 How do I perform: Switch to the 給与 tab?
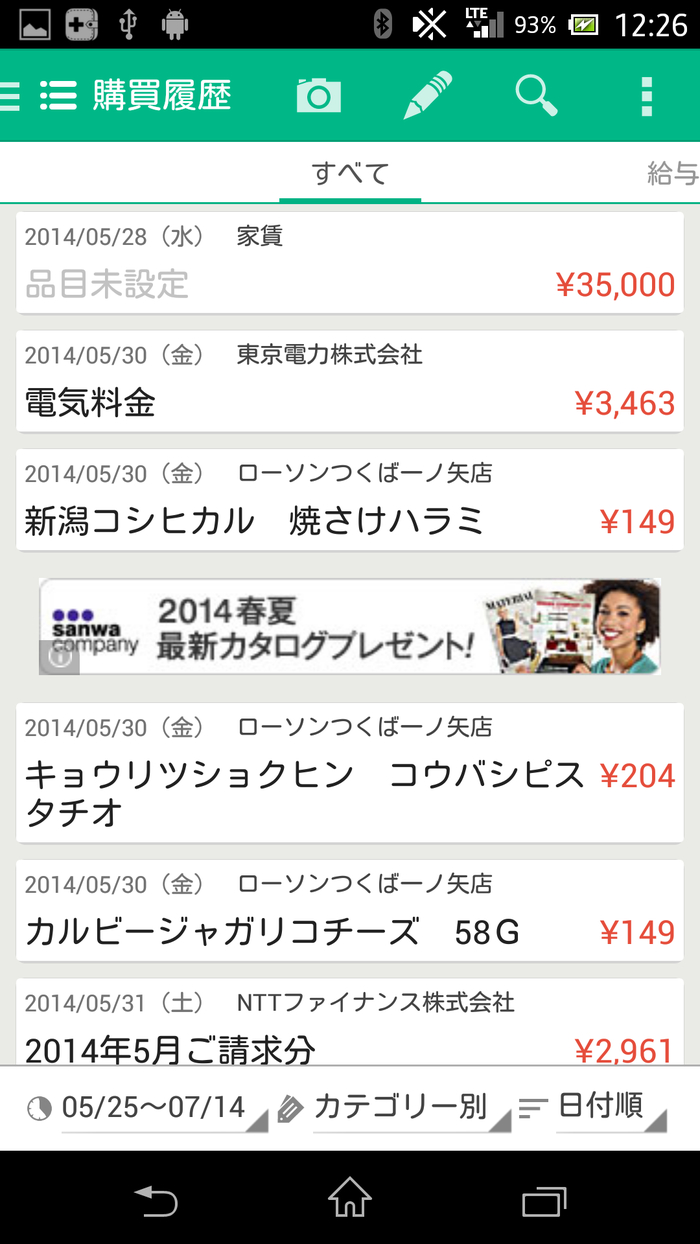pyautogui.click(x=672, y=173)
